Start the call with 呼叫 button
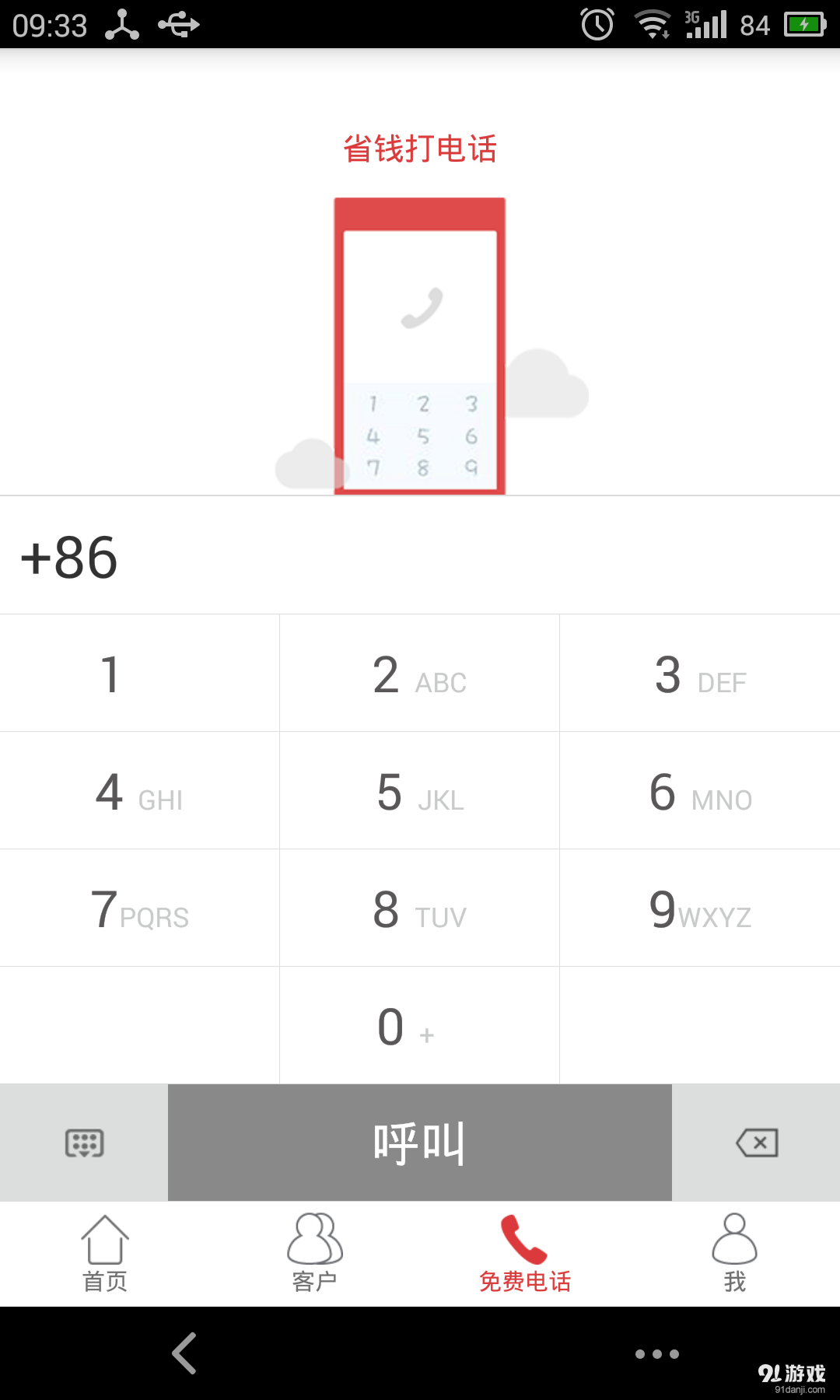The height and width of the screenshot is (1400, 840). point(420,1143)
